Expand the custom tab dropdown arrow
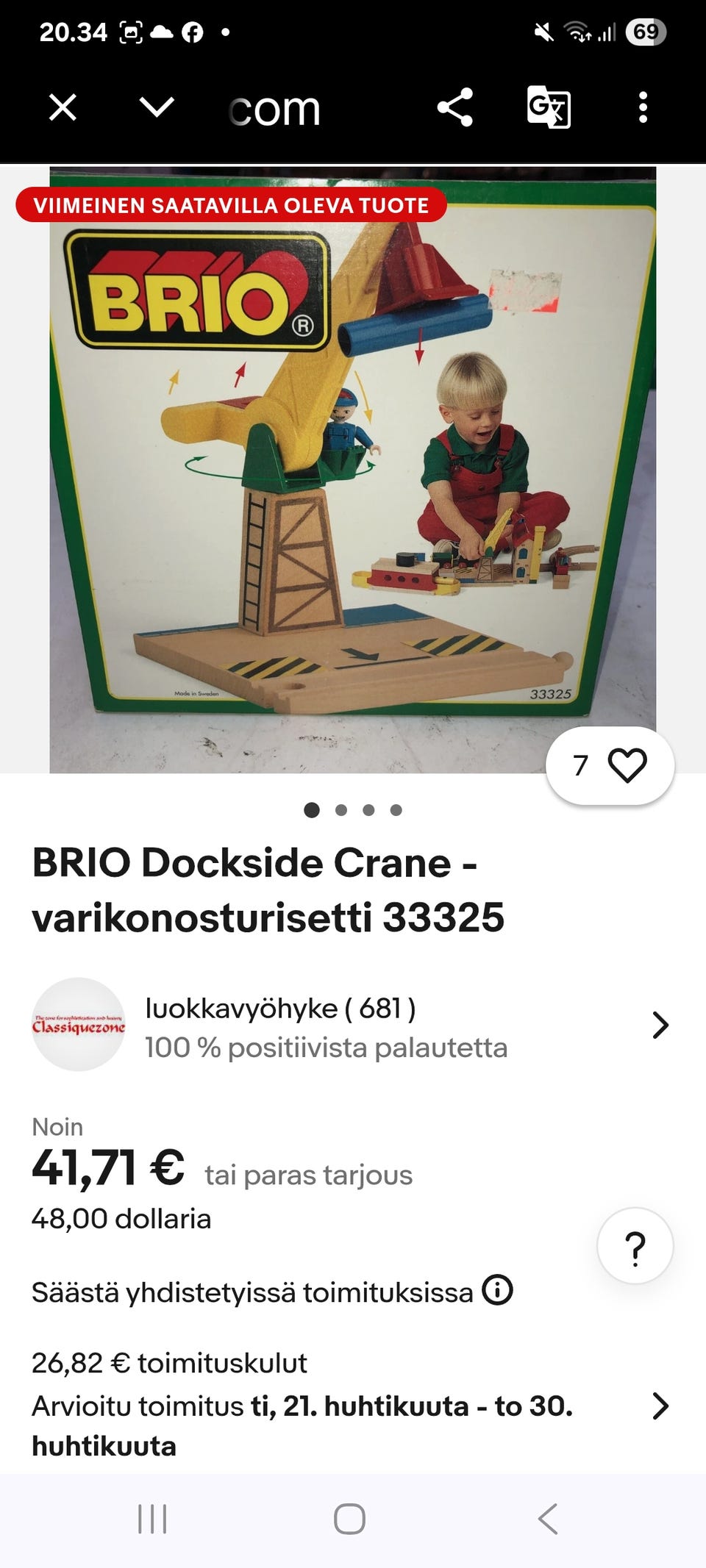706x1568 pixels. (x=157, y=108)
